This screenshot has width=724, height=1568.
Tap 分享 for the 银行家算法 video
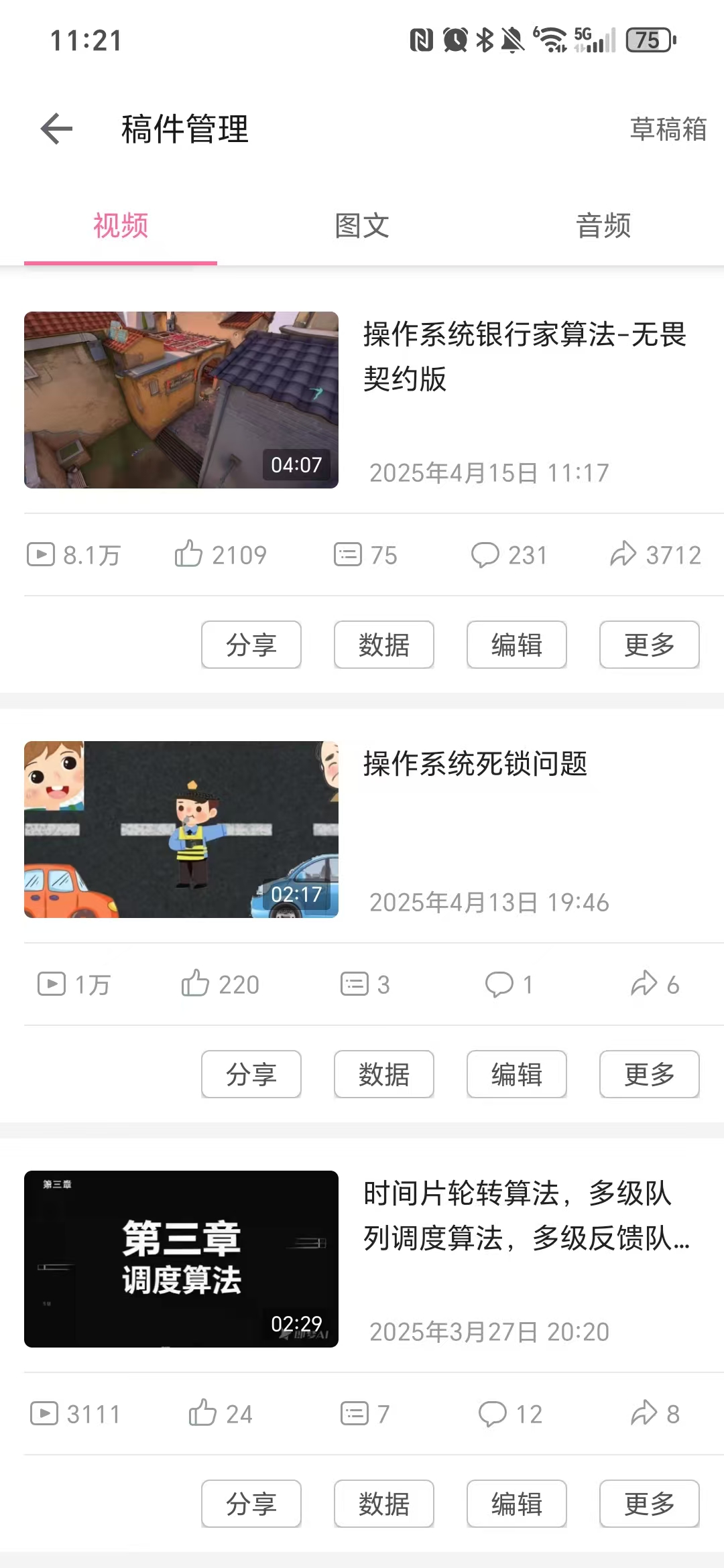(x=251, y=645)
